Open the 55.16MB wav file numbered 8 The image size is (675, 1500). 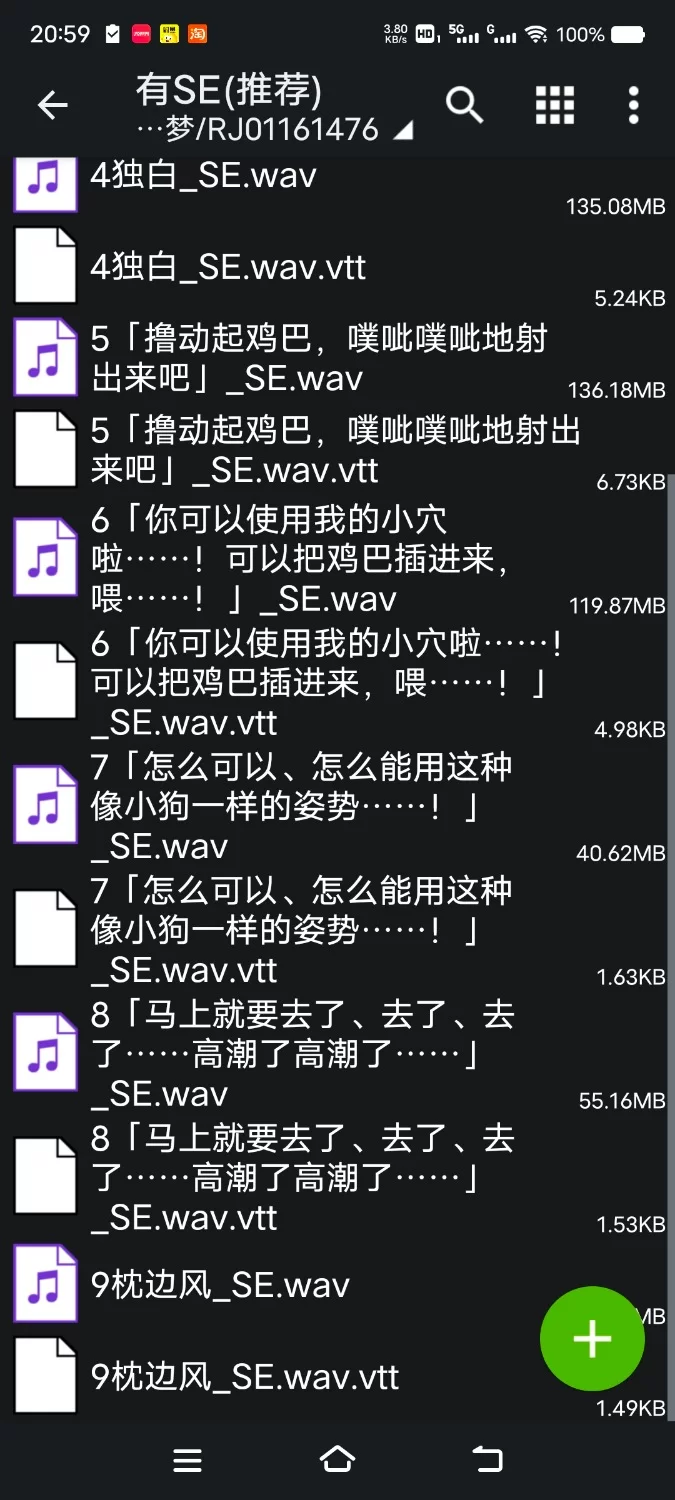[x=300, y=1054]
